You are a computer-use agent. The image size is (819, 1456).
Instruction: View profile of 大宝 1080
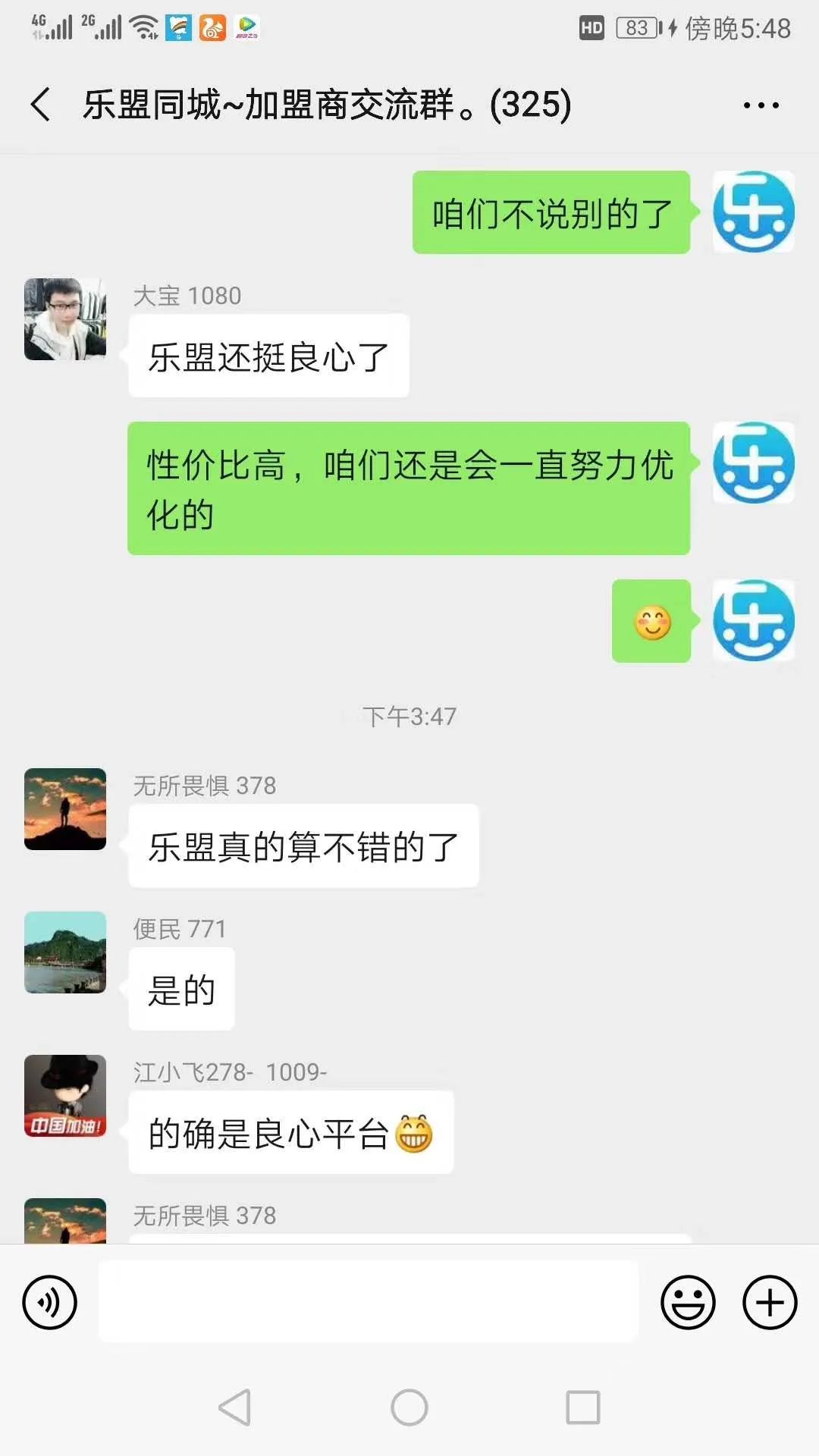point(65,318)
